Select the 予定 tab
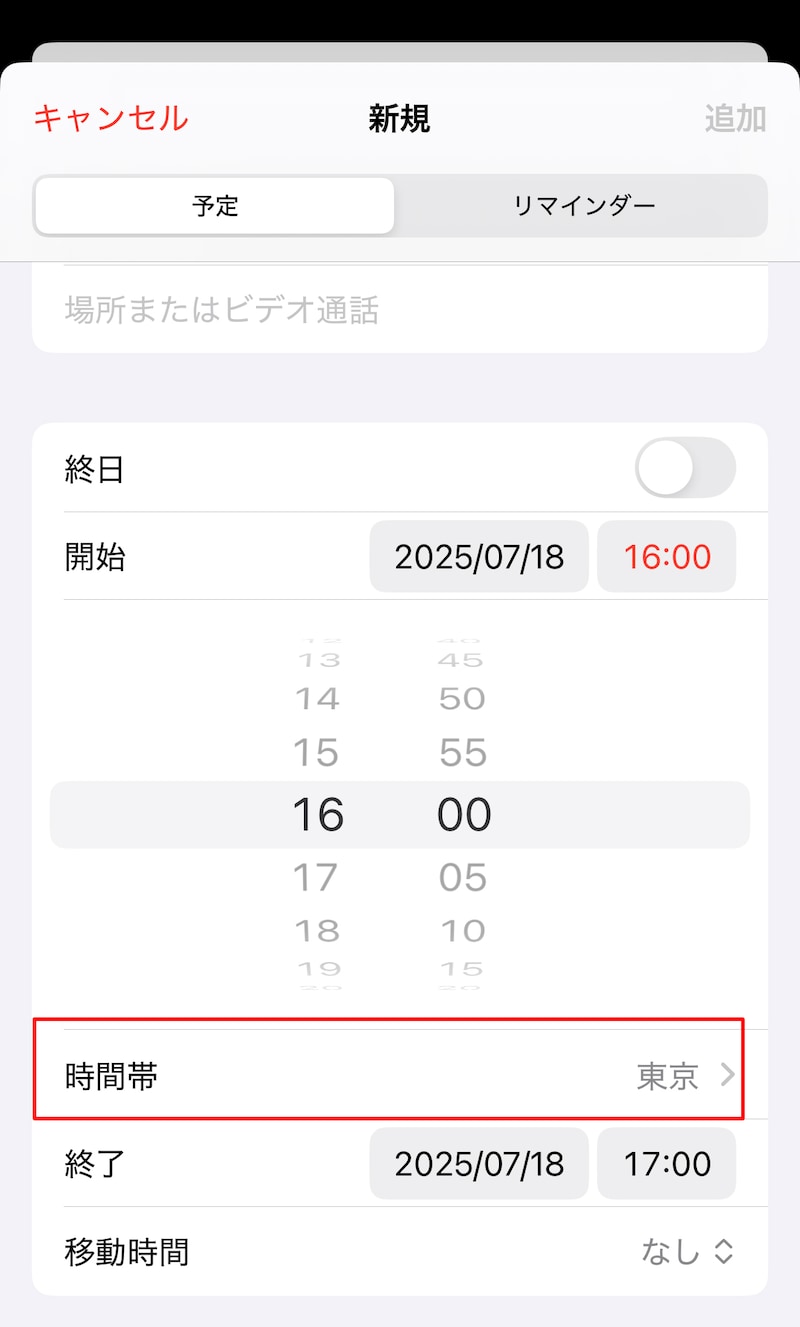This screenshot has height=1327, width=800. [216, 206]
